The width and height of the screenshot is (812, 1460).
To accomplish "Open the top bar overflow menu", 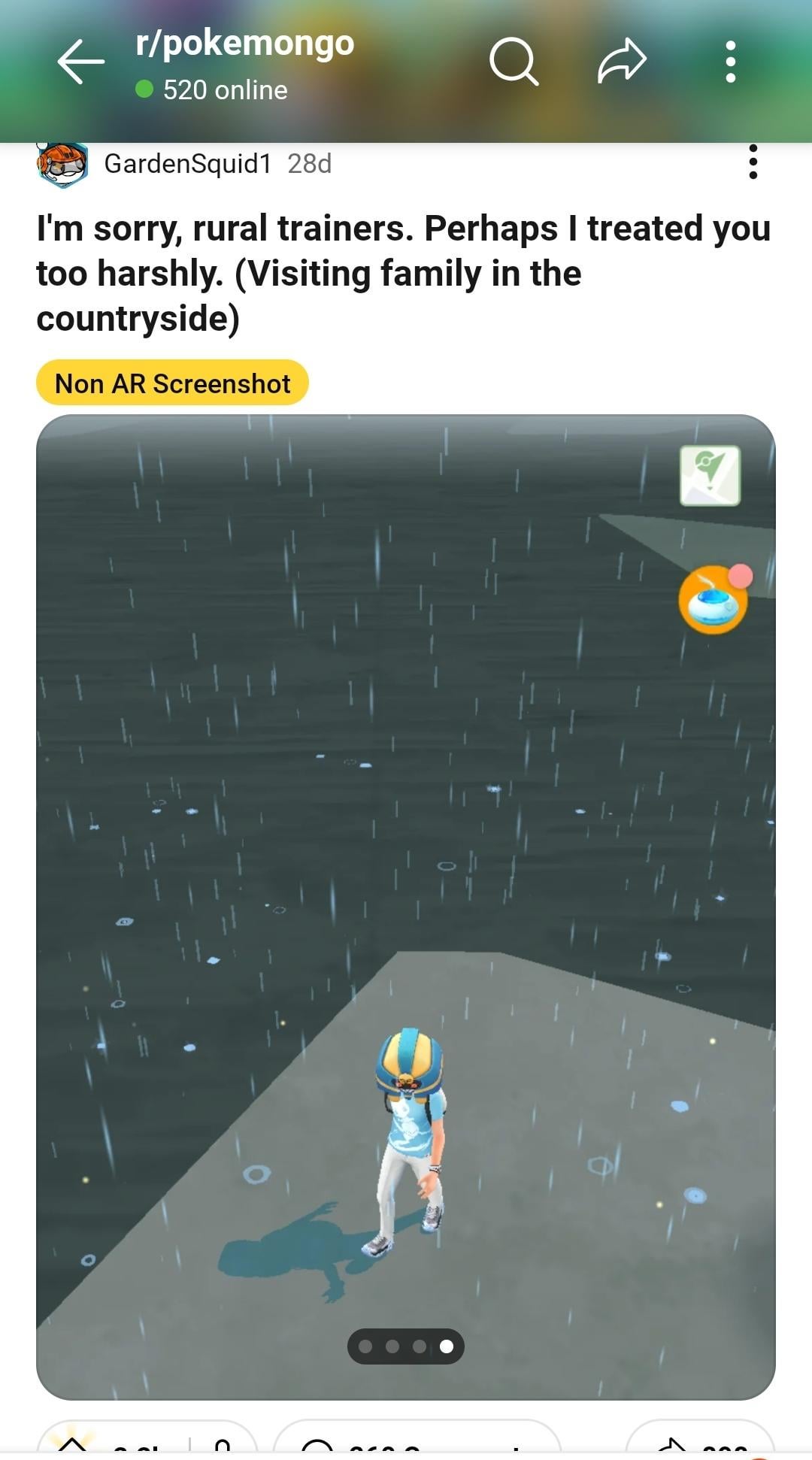I will coord(730,62).
